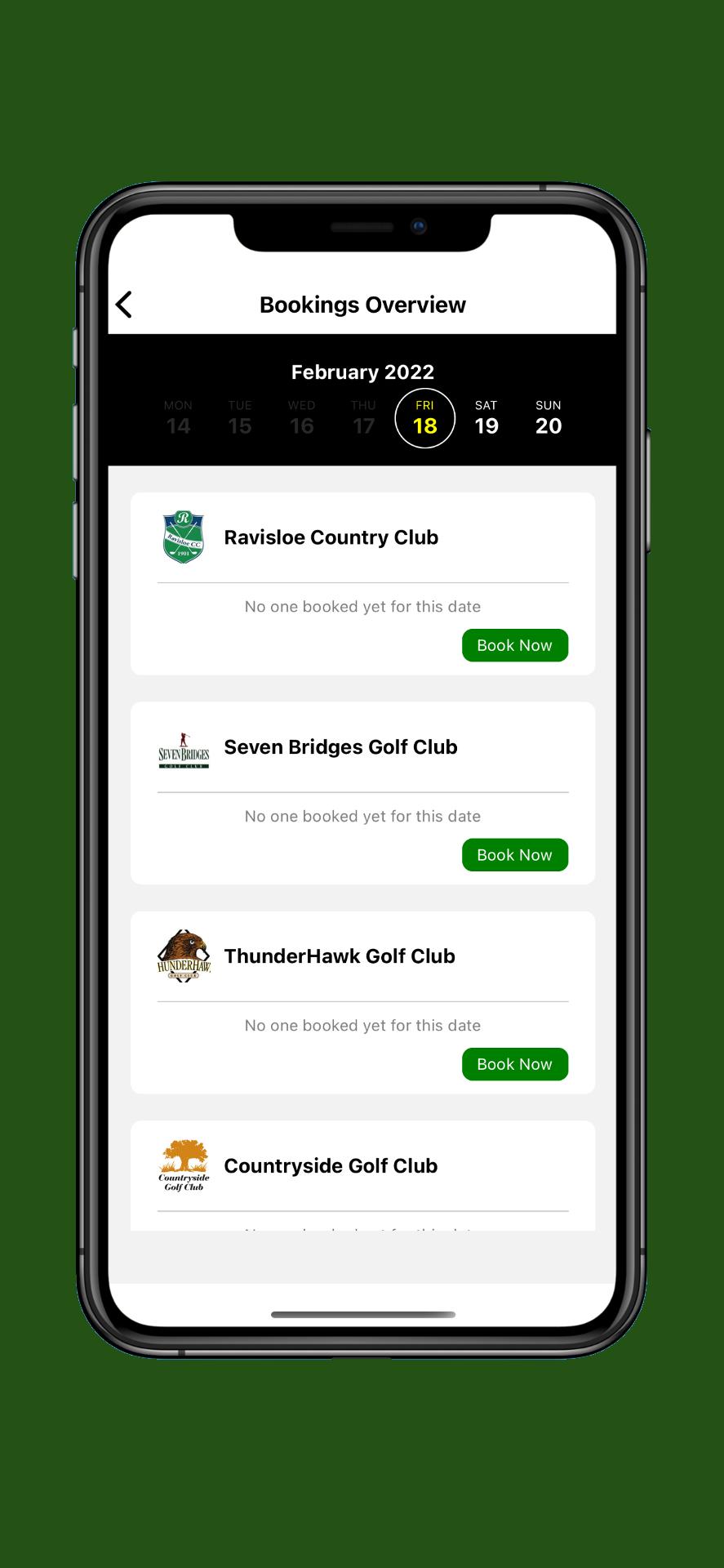The width and height of the screenshot is (724, 1568).
Task: Book now at Seven Bridges Golf Club
Action: click(x=515, y=855)
